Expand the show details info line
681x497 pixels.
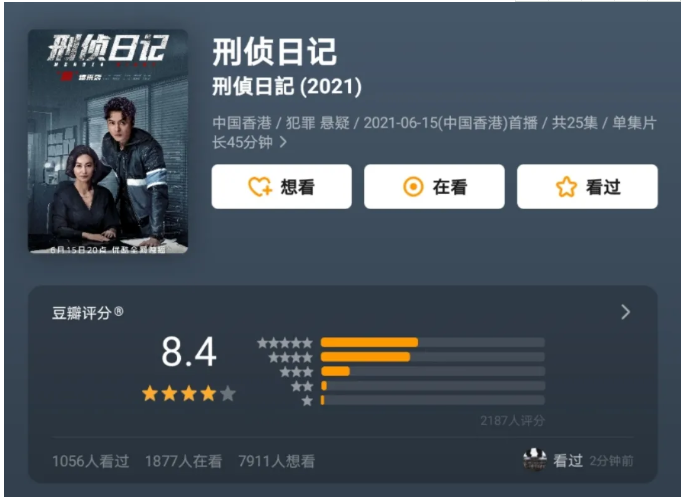tap(283, 143)
